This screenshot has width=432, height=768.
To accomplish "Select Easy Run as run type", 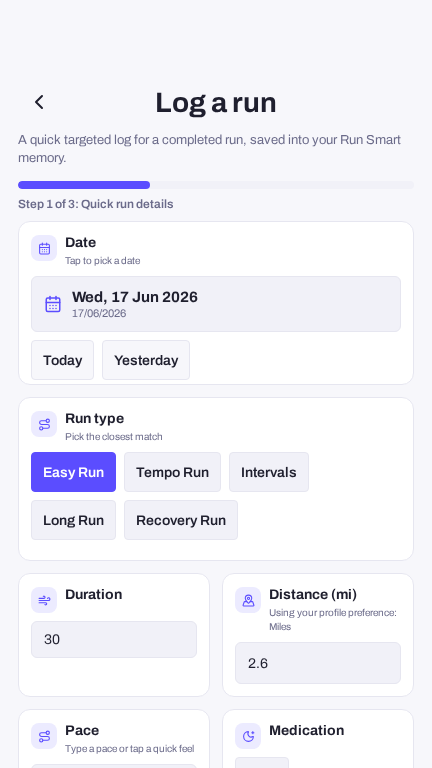I will (73, 472).
